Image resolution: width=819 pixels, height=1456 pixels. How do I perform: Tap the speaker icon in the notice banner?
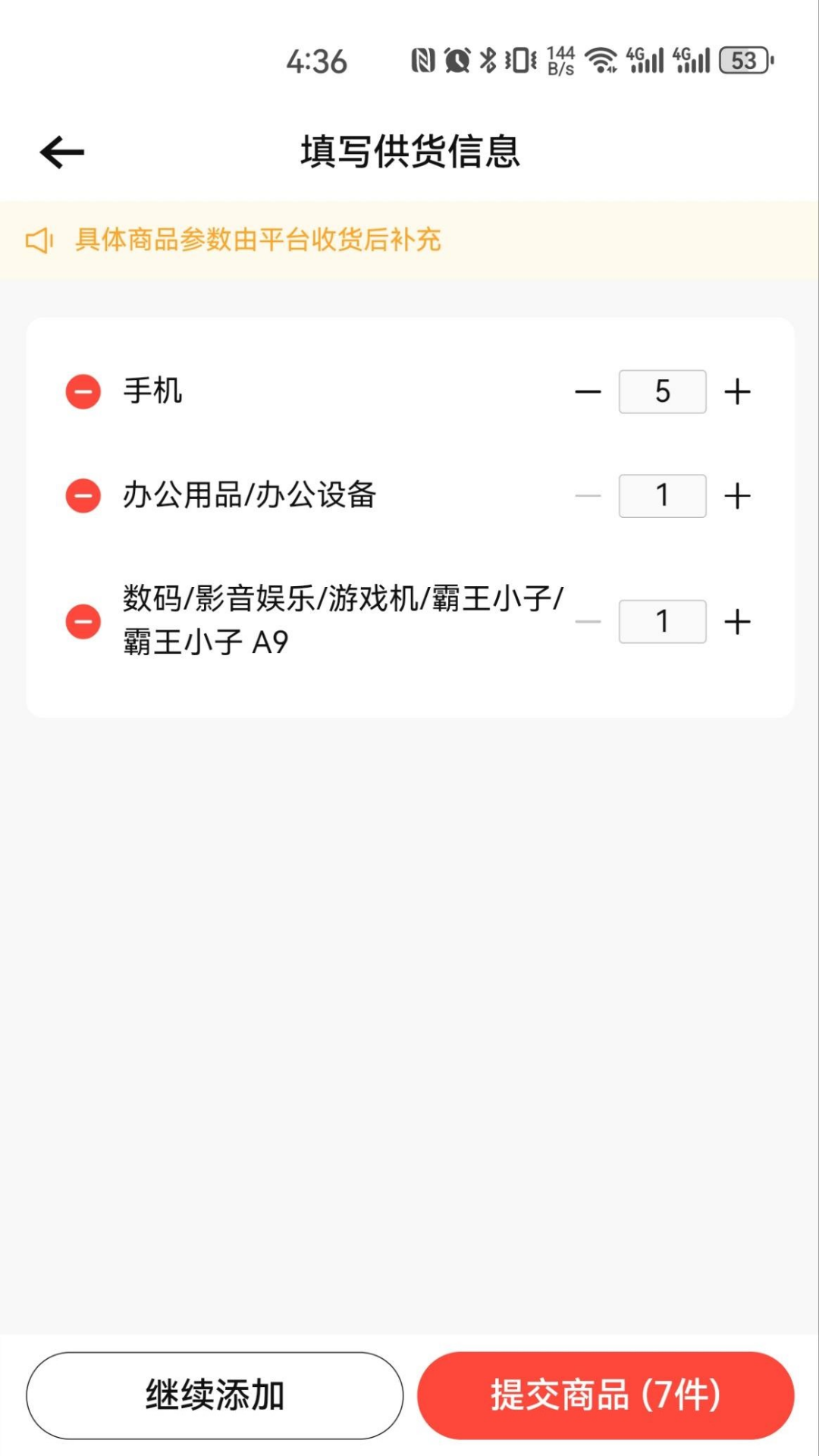click(x=42, y=241)
